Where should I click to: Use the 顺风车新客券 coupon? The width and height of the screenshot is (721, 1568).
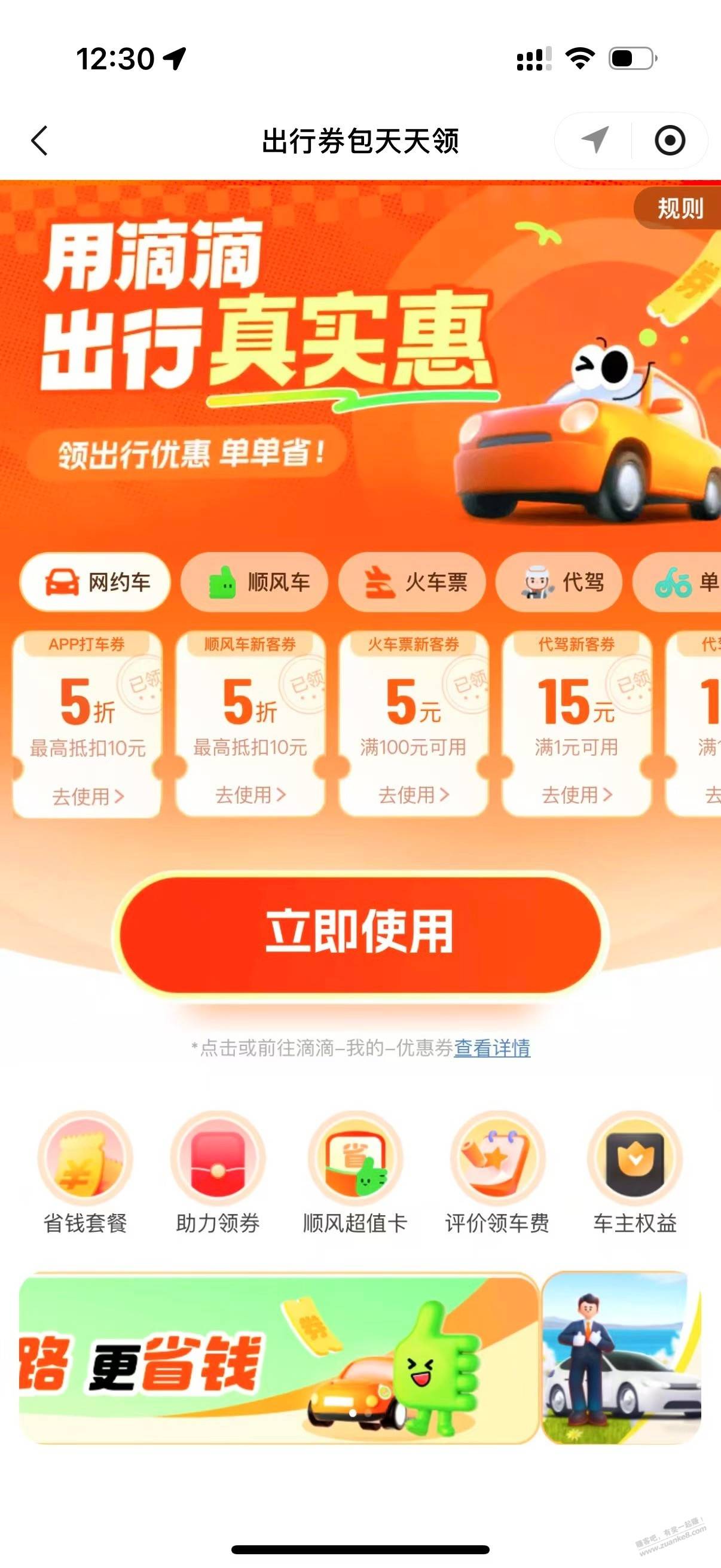point(250,794)
